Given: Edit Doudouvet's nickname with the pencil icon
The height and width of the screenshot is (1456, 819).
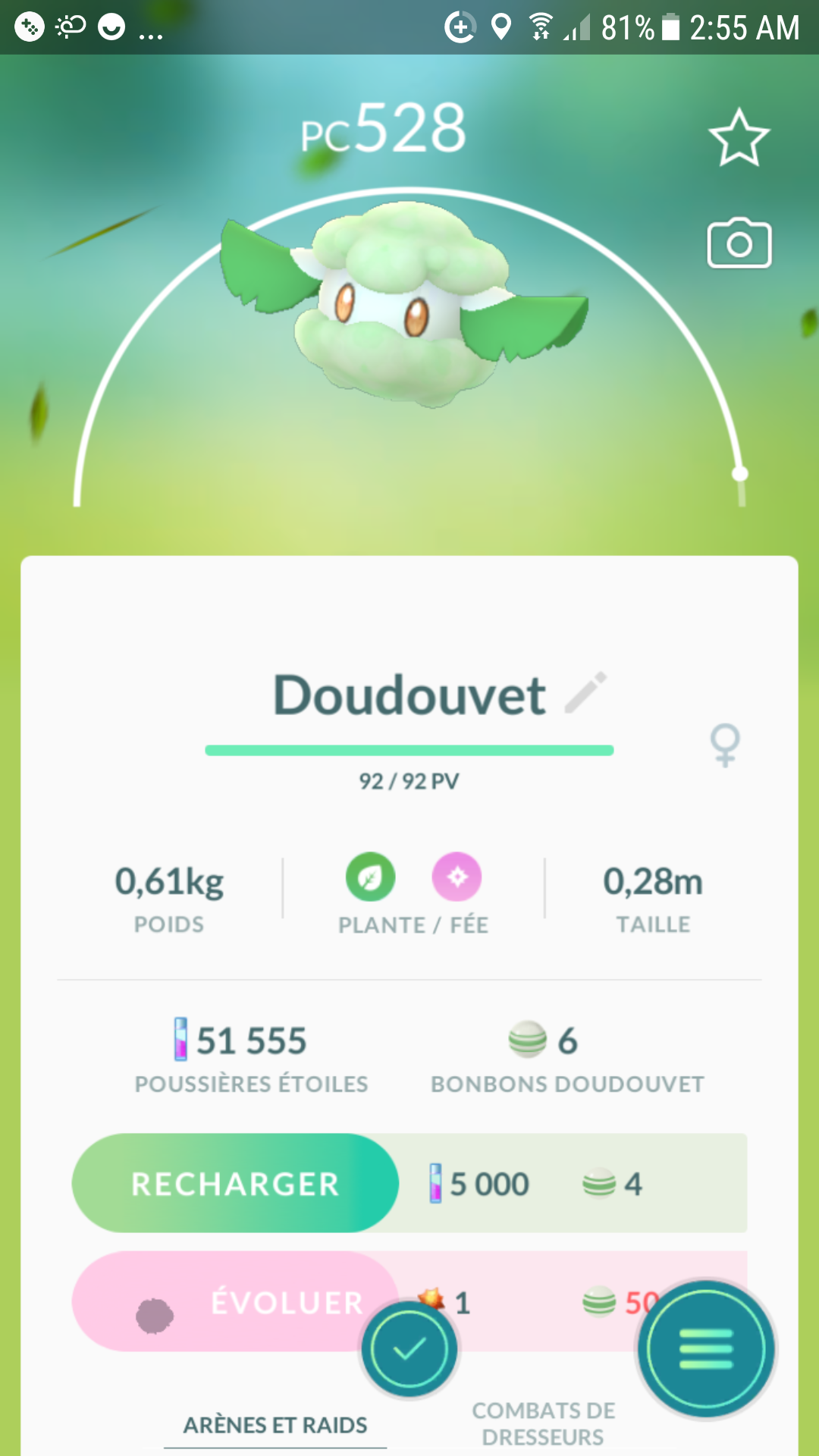Looking at the screenshot, I should (x=586, y=692).
